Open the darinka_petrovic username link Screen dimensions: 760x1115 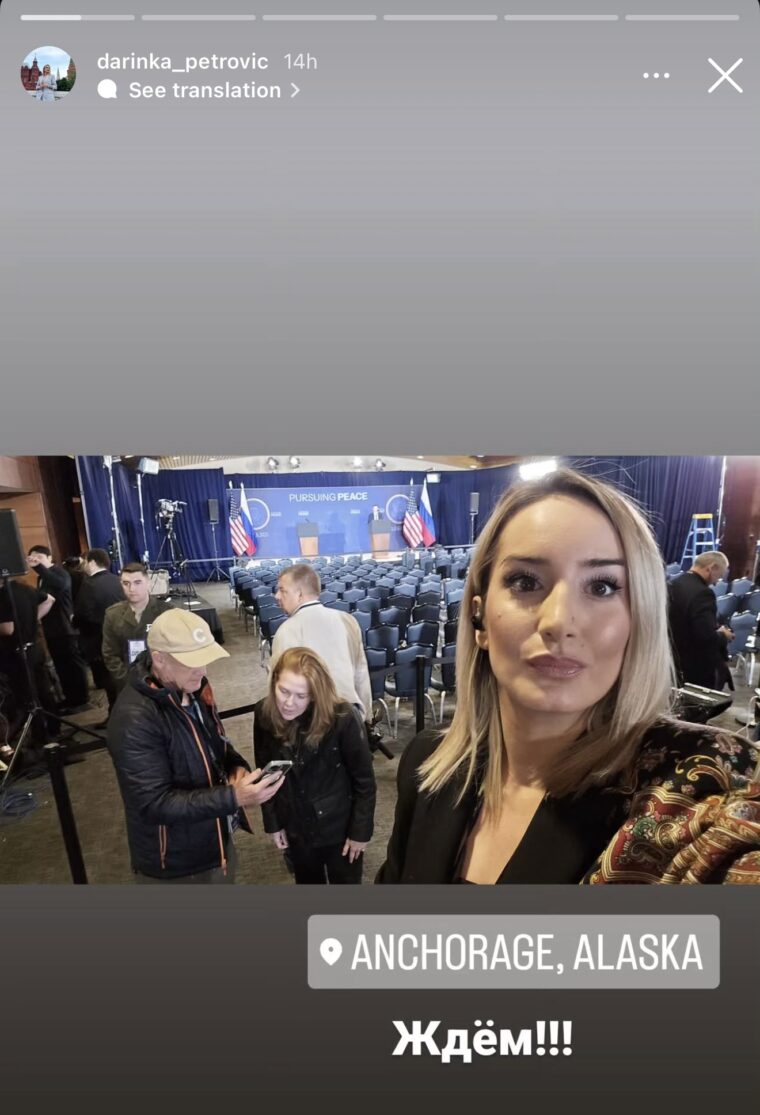tap(182, 61)
